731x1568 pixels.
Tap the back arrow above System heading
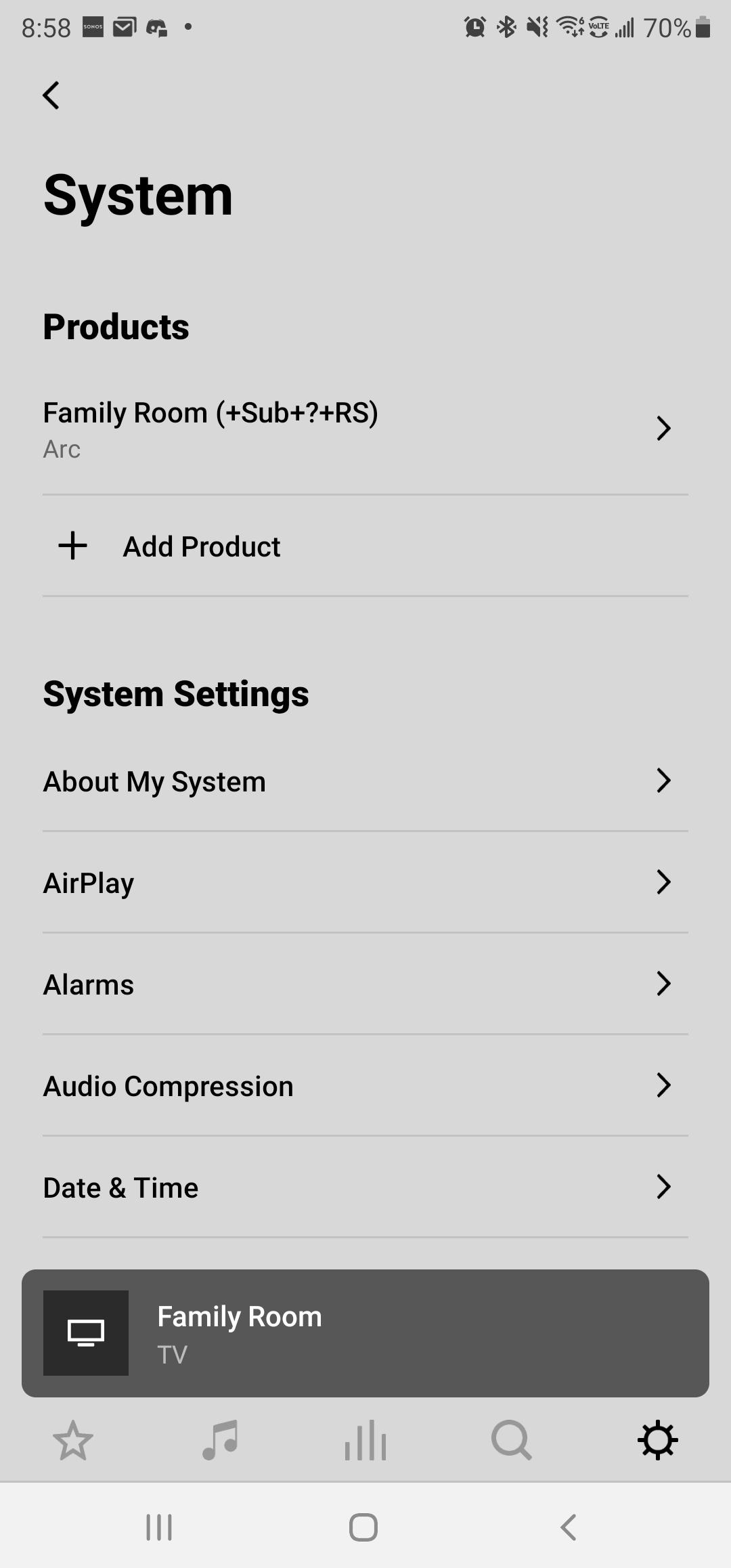pyautogui.click(x=51, y=95)
